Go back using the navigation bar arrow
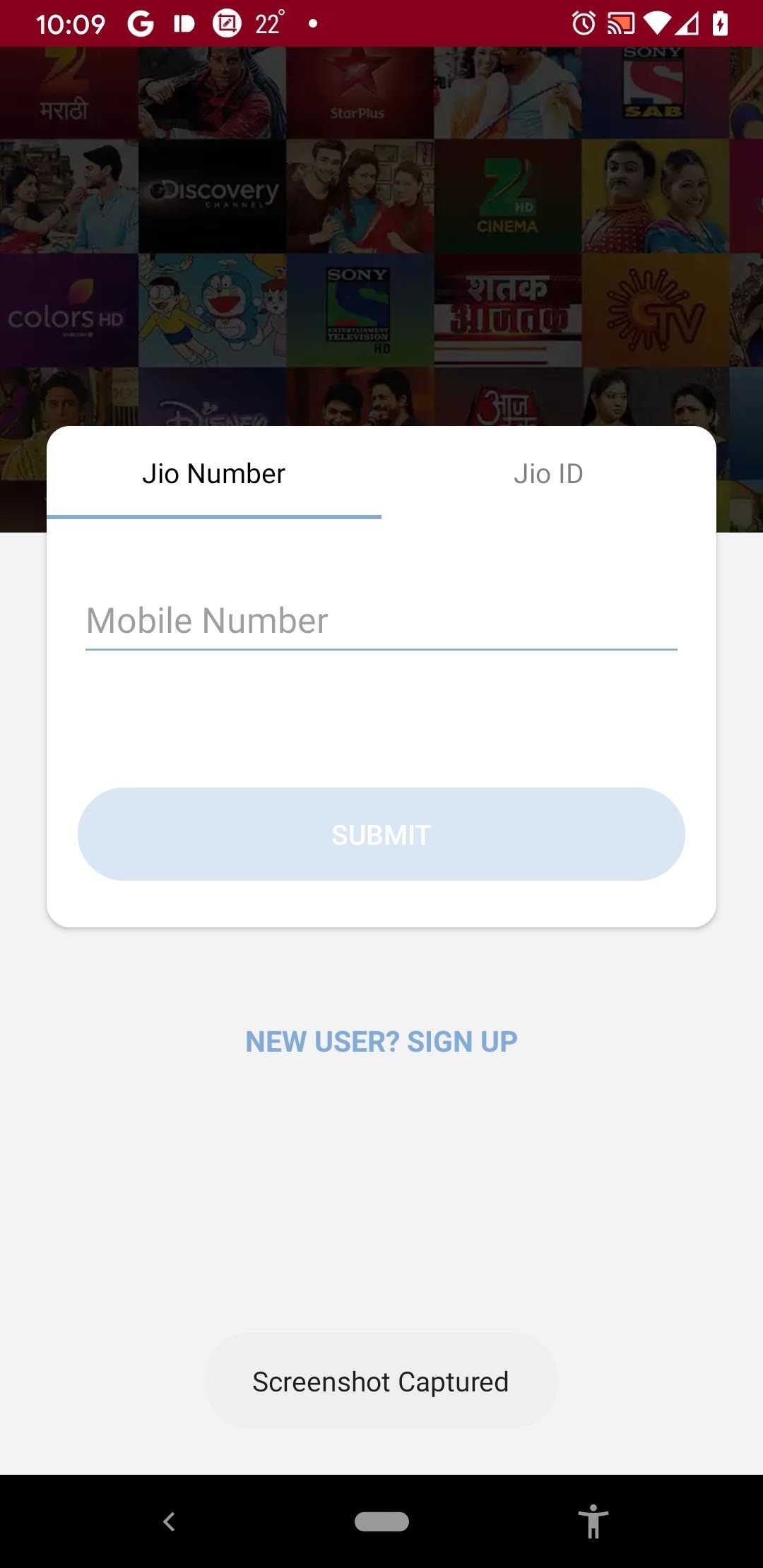Screen dimensions: 763x1568 [169, 1521]
